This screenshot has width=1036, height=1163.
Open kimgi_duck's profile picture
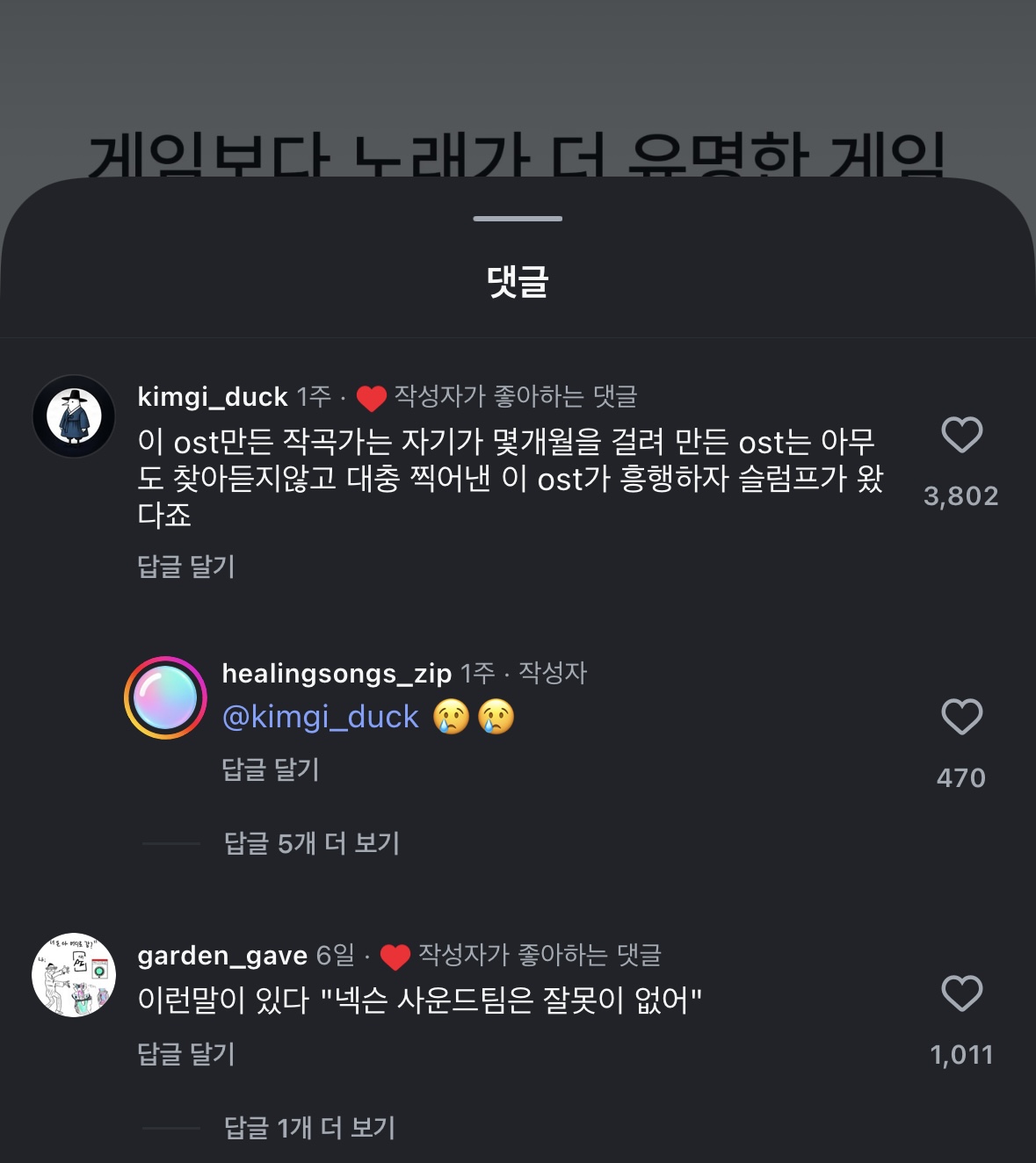pyautogui.click(x=74, y=416)
